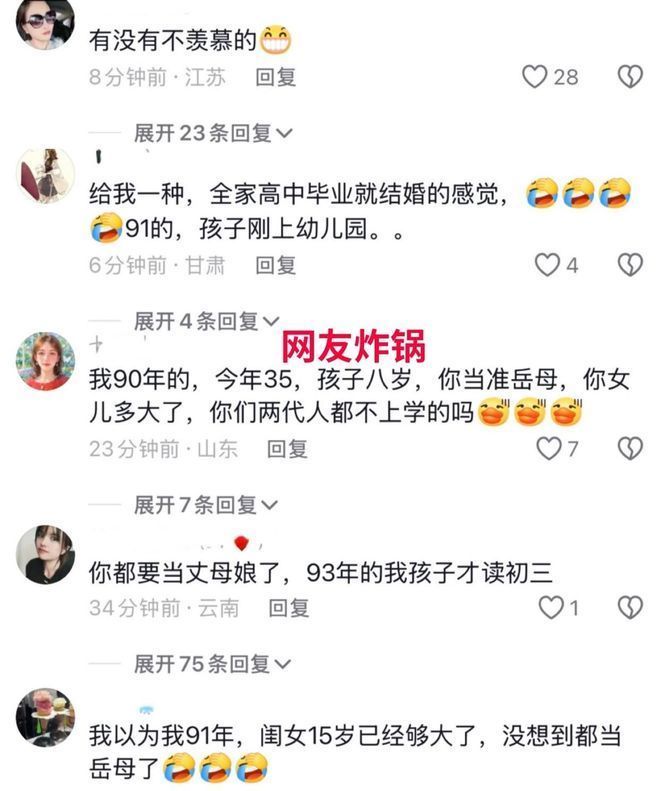Dislike the comment '有没有不羡慕的'
This screenshot has height=791, width=660.
629,76
